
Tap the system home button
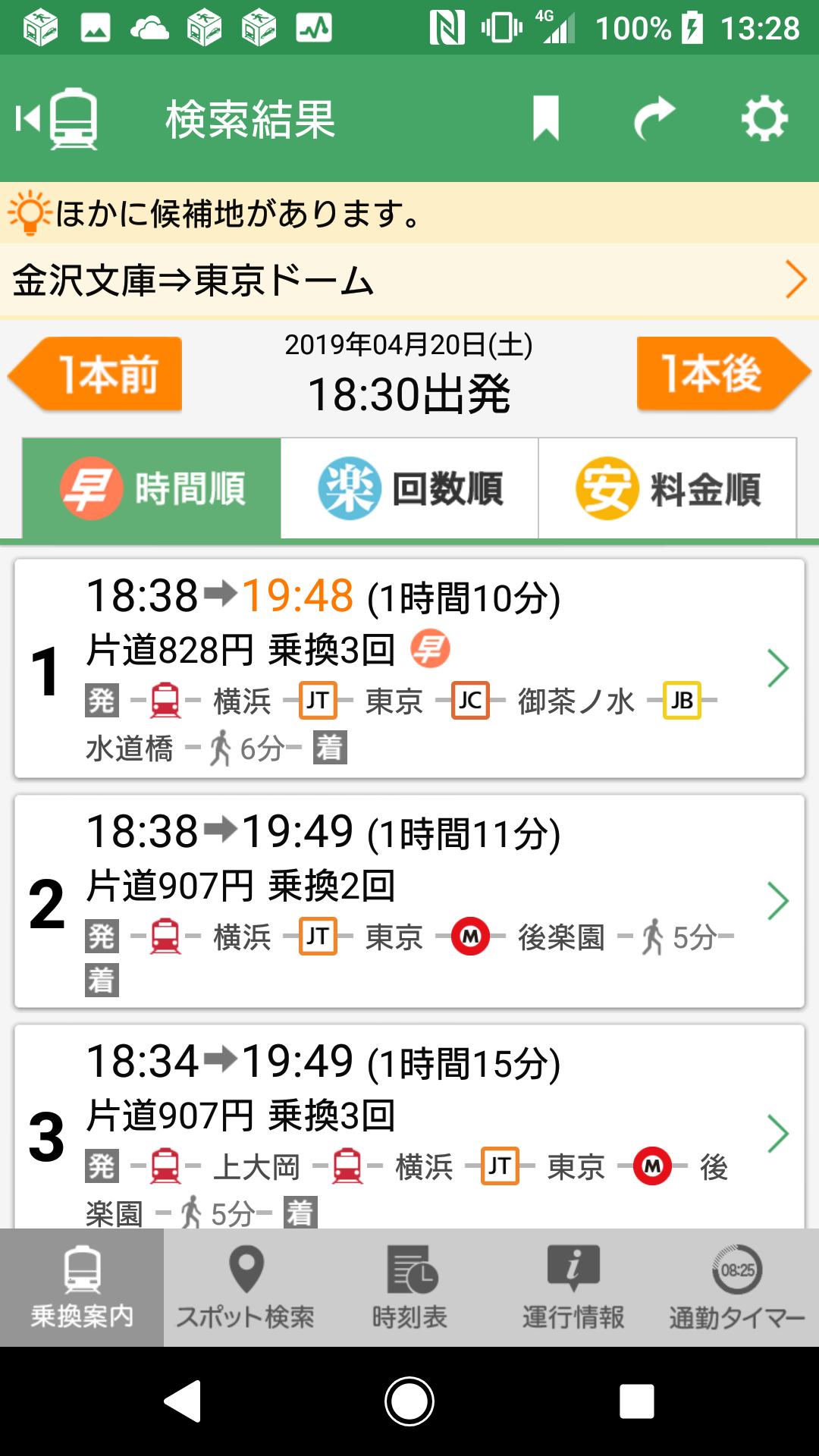point(409,1401)
